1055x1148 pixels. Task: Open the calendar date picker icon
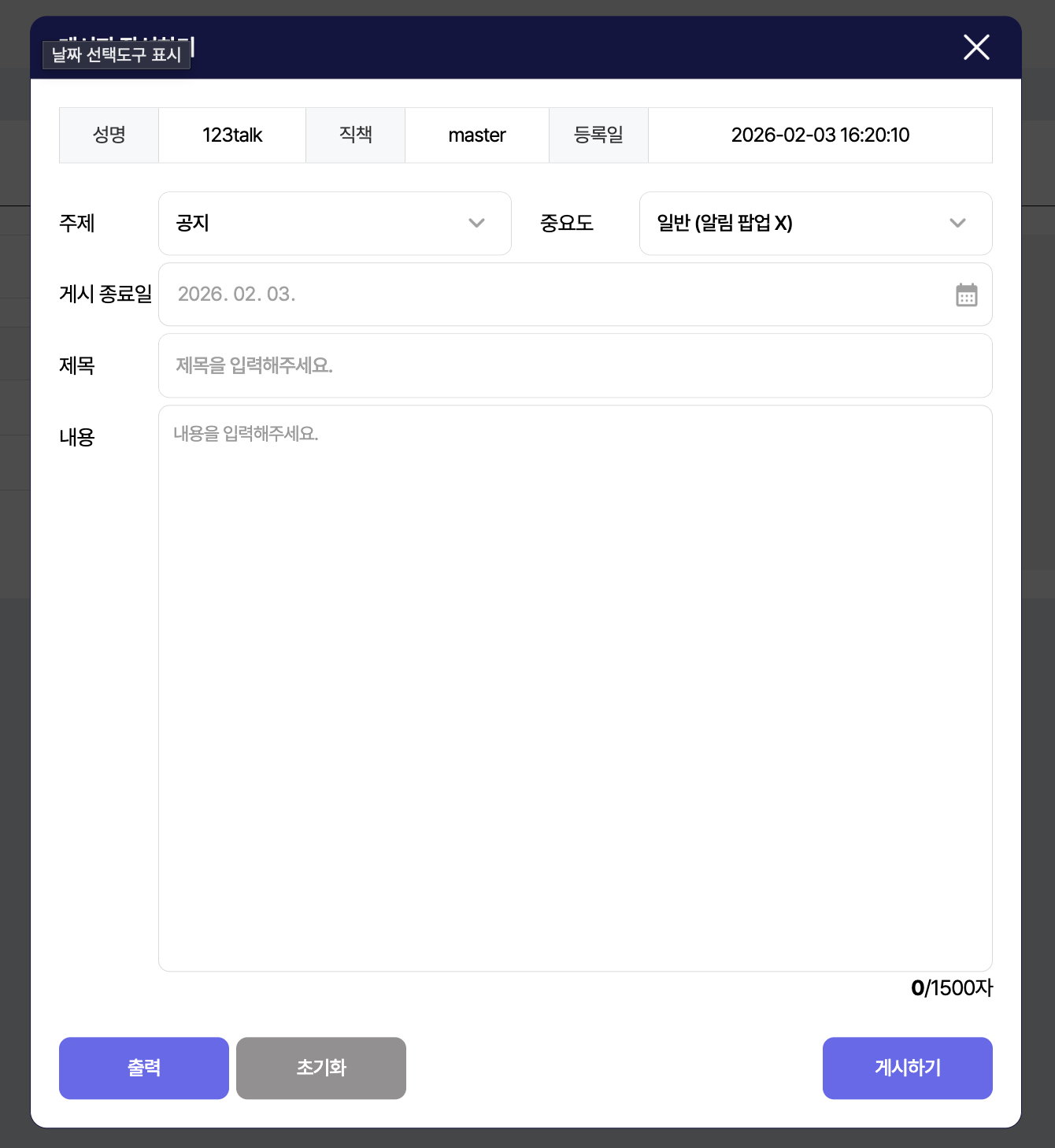point(966,295)
